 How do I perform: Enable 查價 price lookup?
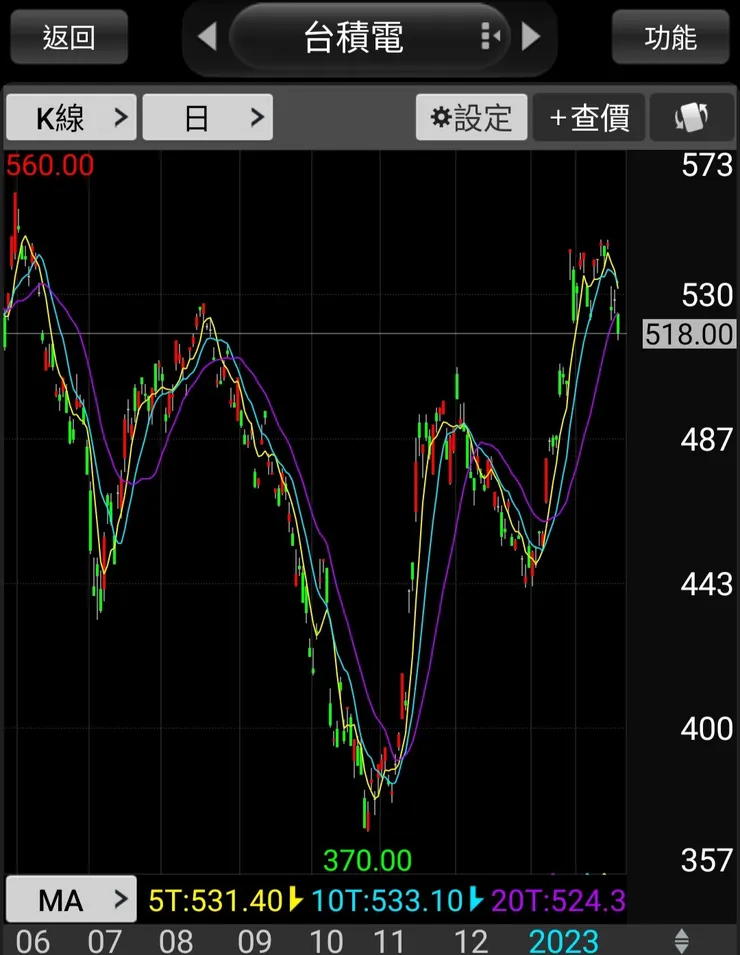590,118
